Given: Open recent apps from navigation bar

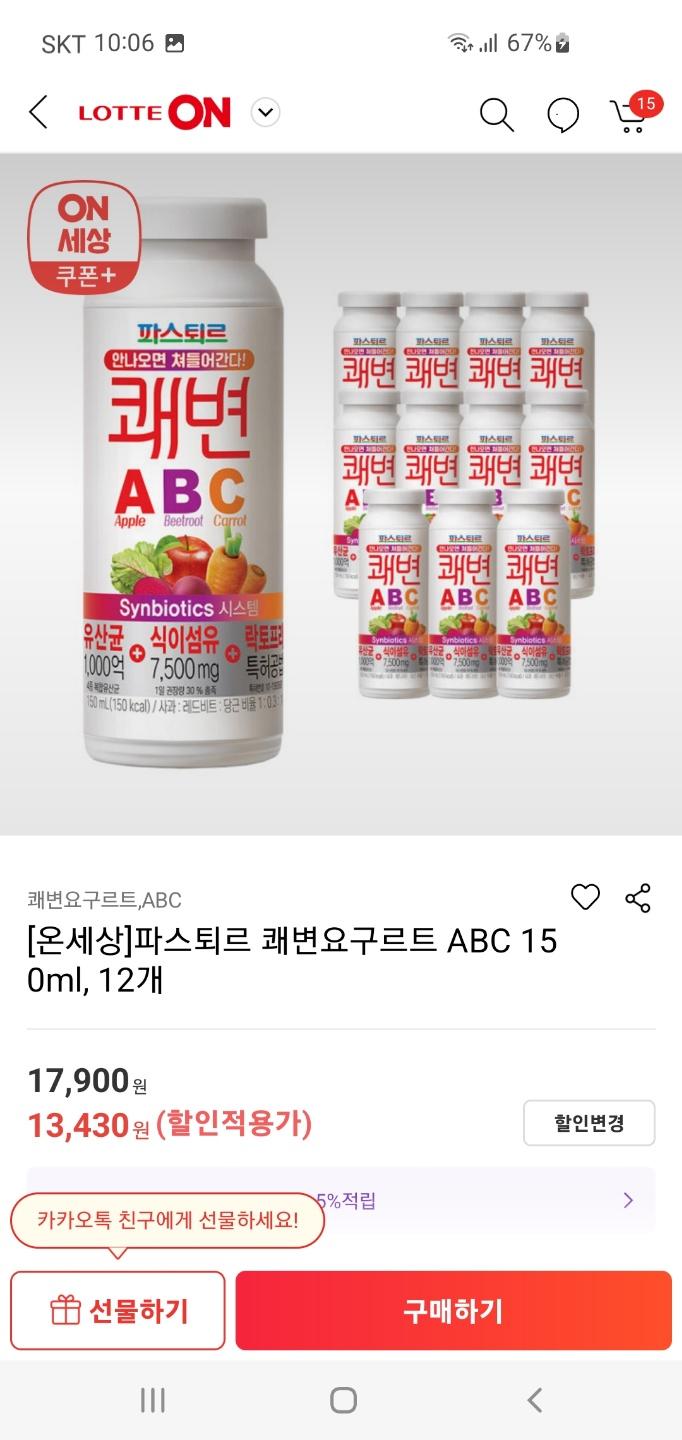Looking at the screenshot, I should [x=152, y=1400].
